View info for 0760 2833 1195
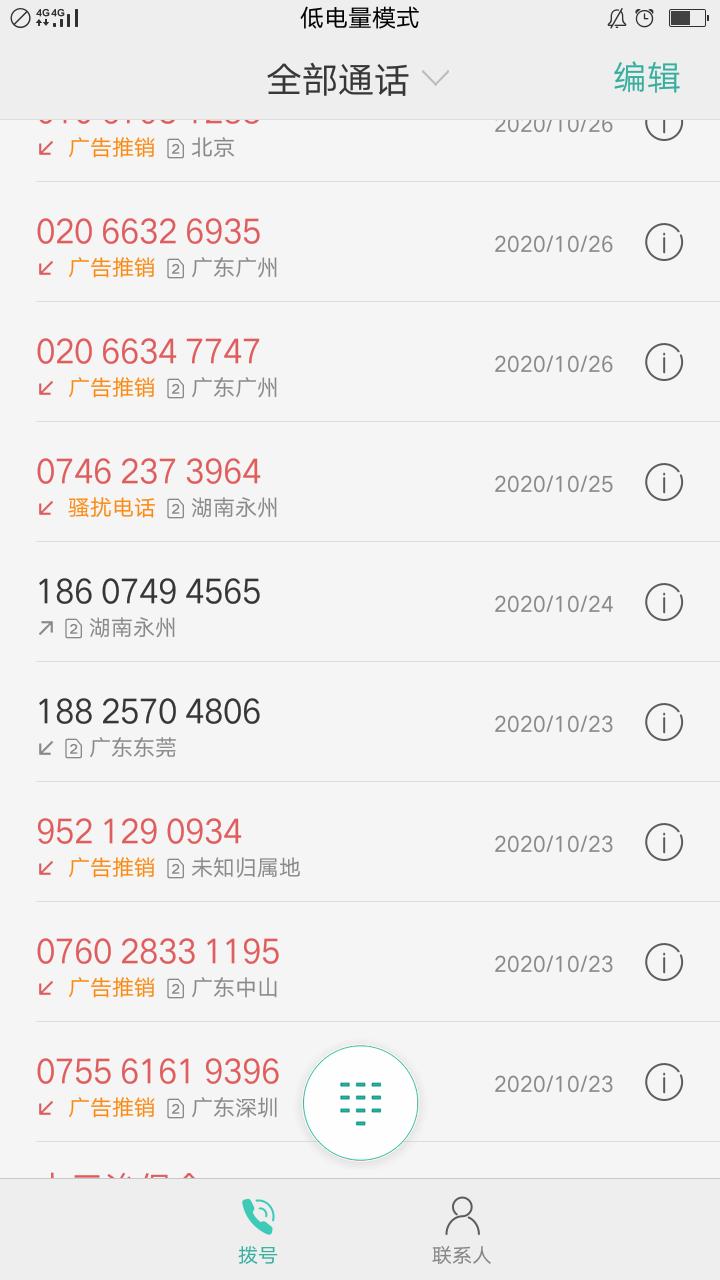Screen dimensions: 720x1280 pyautogui.click(x=663, y=963)
